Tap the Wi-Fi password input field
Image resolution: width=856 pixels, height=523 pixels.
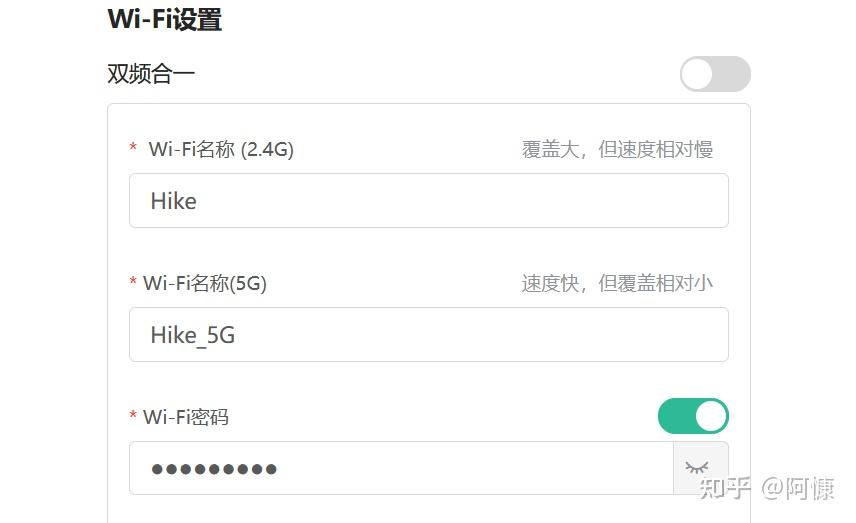click(x=400, y=468)
